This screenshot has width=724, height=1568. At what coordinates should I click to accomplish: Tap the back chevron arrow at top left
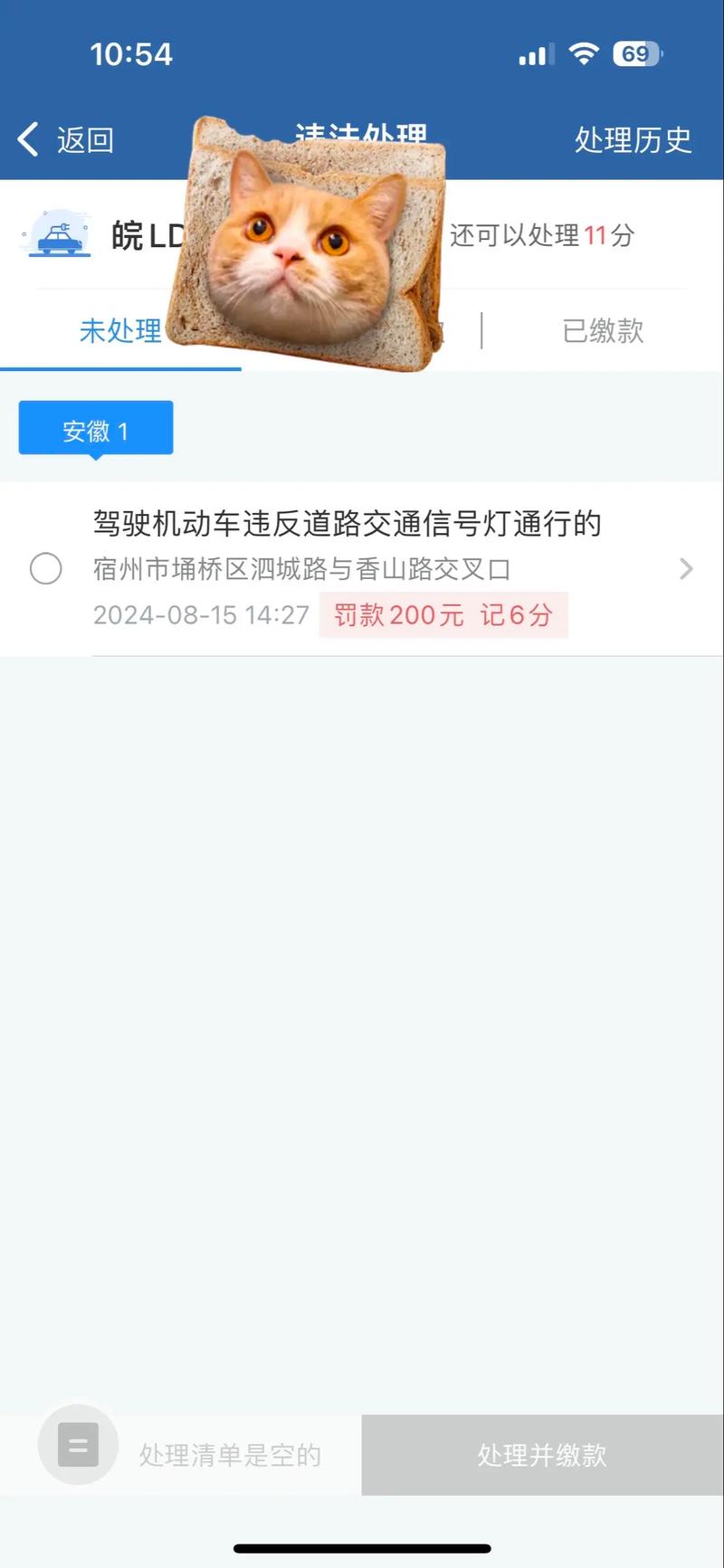tap(26, 140)
